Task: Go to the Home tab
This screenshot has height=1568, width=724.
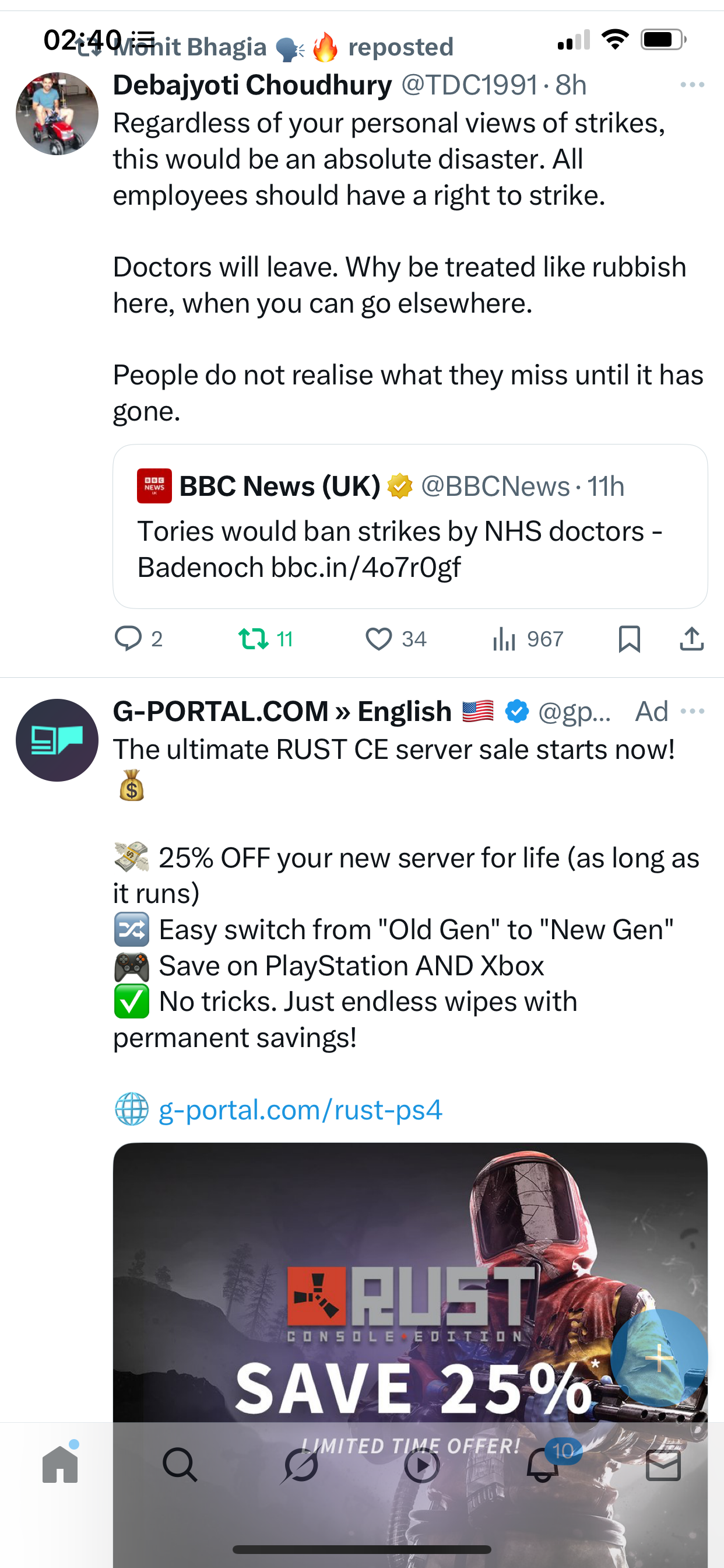Action: [60, 1465]
